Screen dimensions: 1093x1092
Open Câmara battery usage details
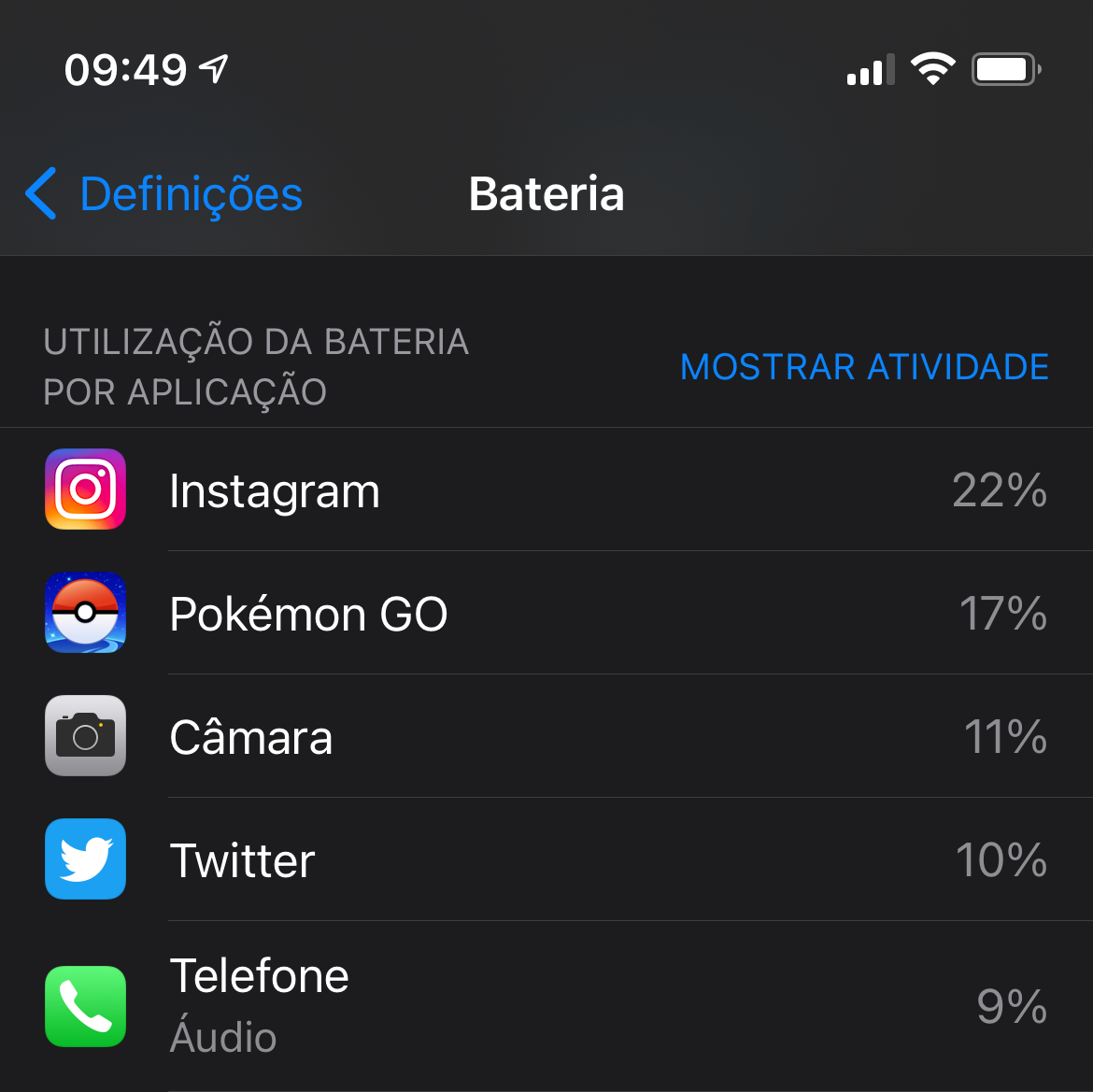546,737
